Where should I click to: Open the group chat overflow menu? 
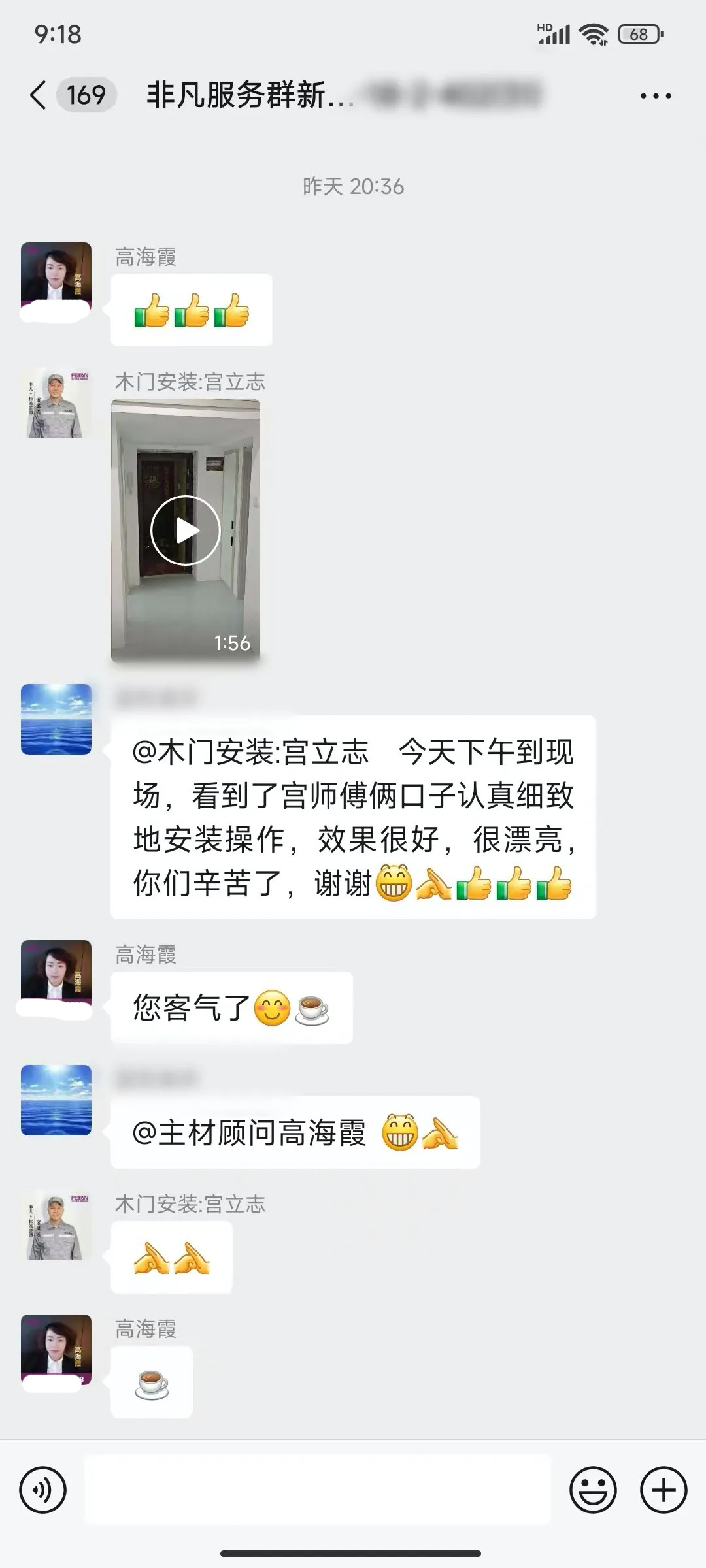pyautogui.click(x=655, y=96)
